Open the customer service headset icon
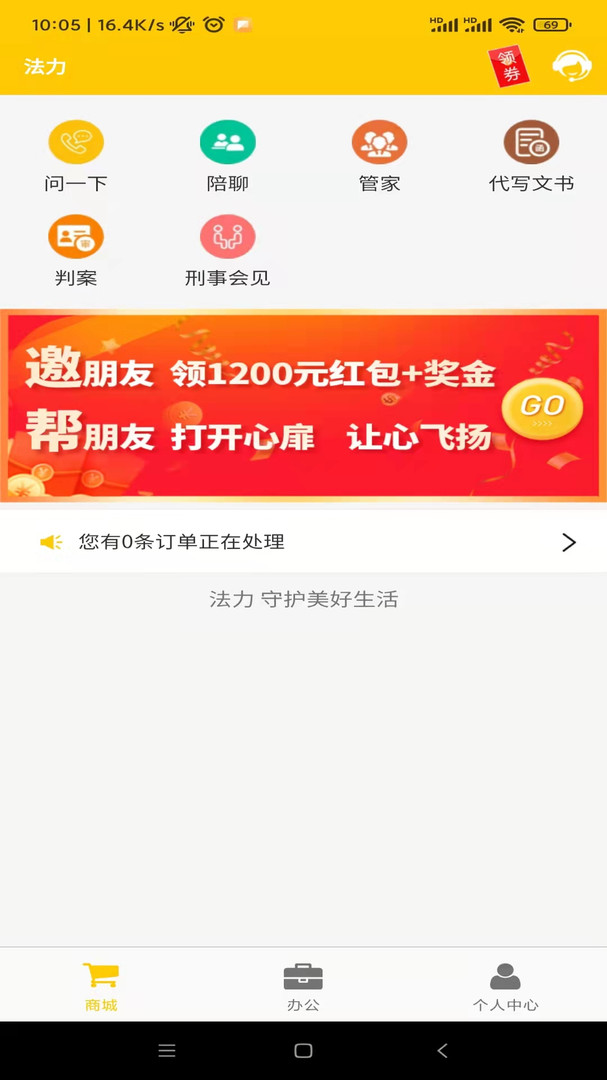The height and width of the screenshot is (1080, 607). pyautogui.click(x=571, y=67)
